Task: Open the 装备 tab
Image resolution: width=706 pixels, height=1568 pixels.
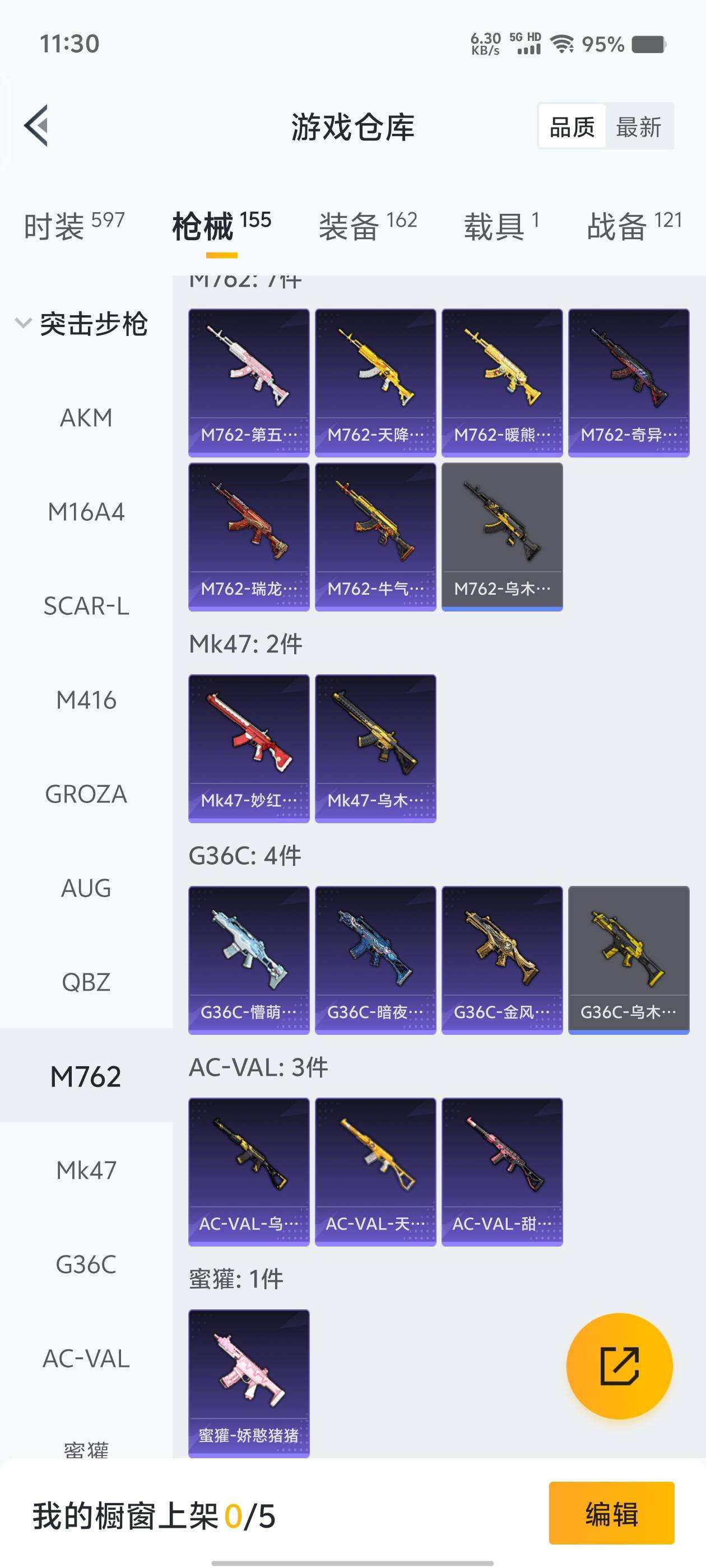Action: tap(368, 226)
